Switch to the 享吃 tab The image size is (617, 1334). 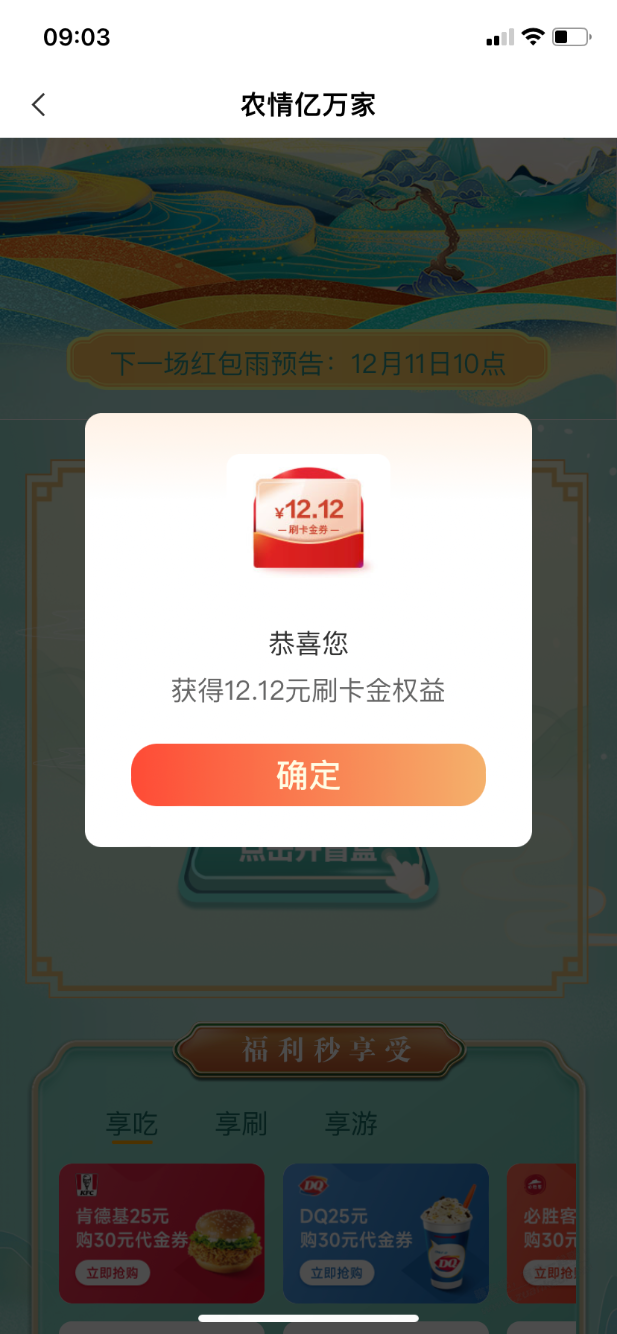pos(132,1123)
